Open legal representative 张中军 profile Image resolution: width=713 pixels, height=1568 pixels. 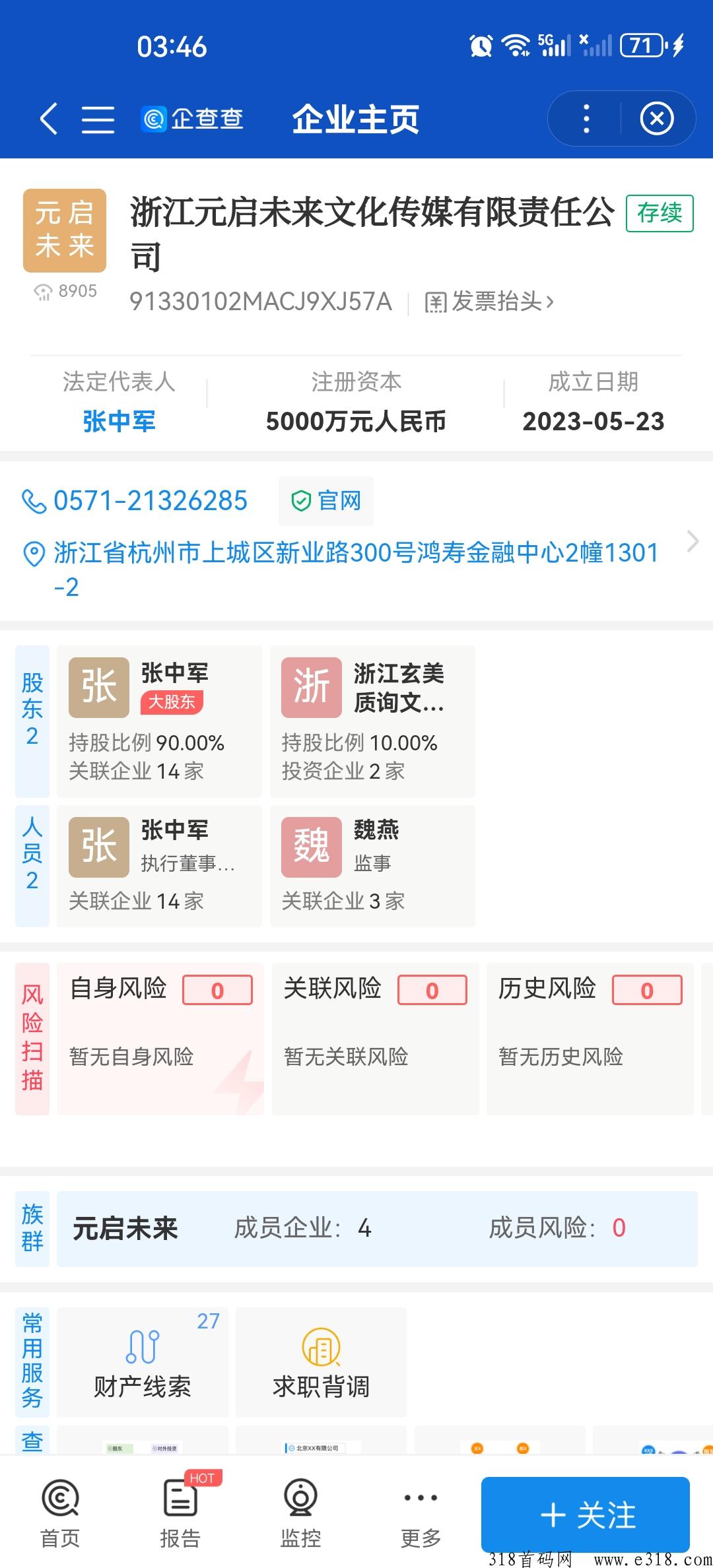click(119, 421)
